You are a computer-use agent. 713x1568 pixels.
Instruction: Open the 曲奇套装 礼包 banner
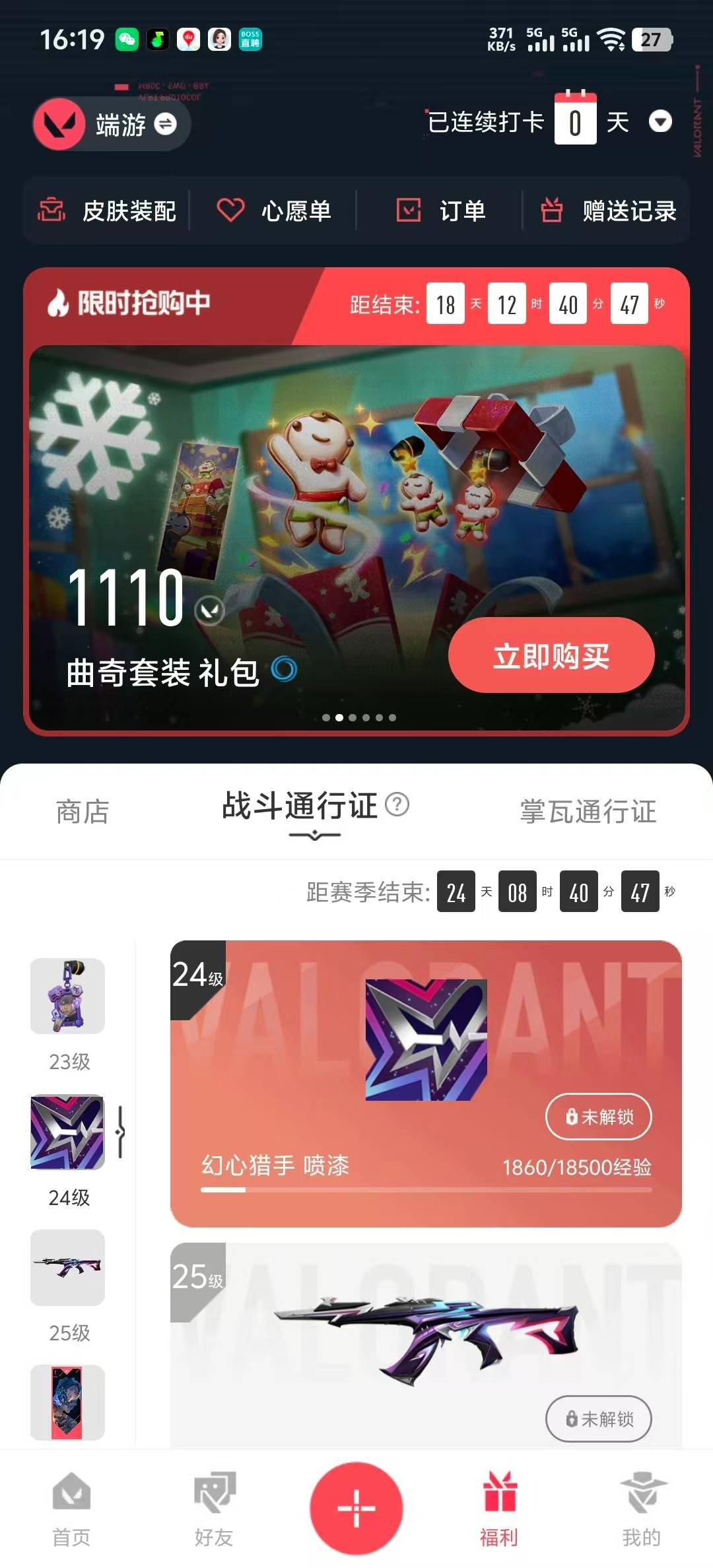pyautogui.click(x=264, y=515)
